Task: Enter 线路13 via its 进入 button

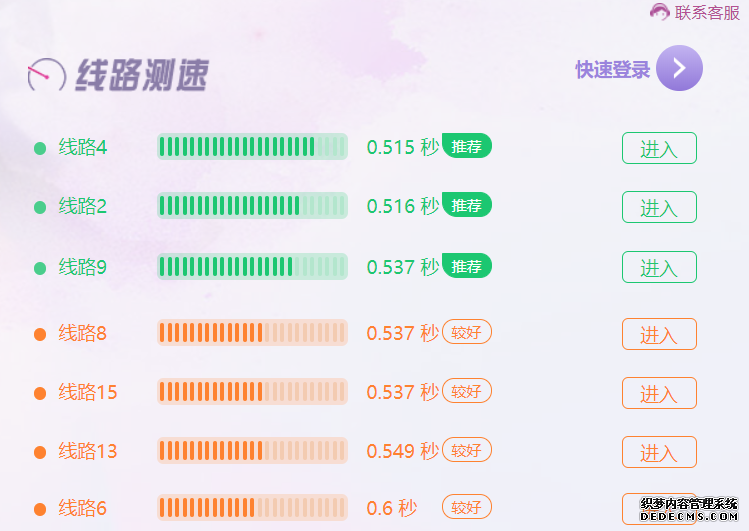Action: [659, 452]
